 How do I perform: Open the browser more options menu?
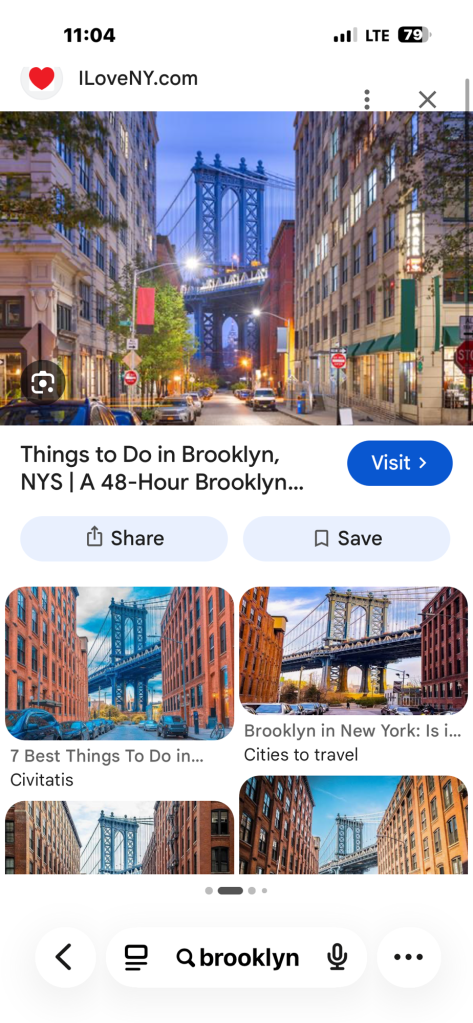[408, 958]
